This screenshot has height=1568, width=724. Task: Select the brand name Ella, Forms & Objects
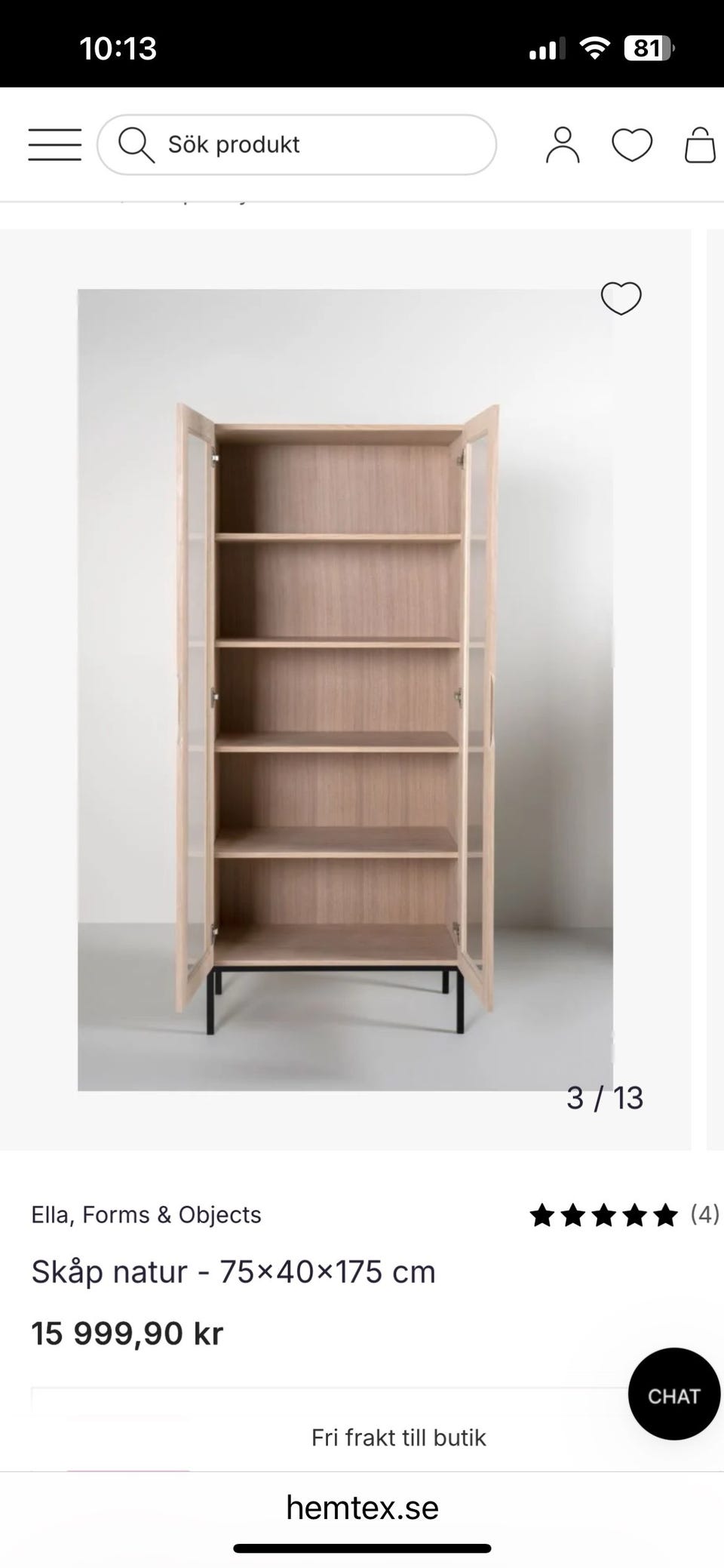[146, 1215]
